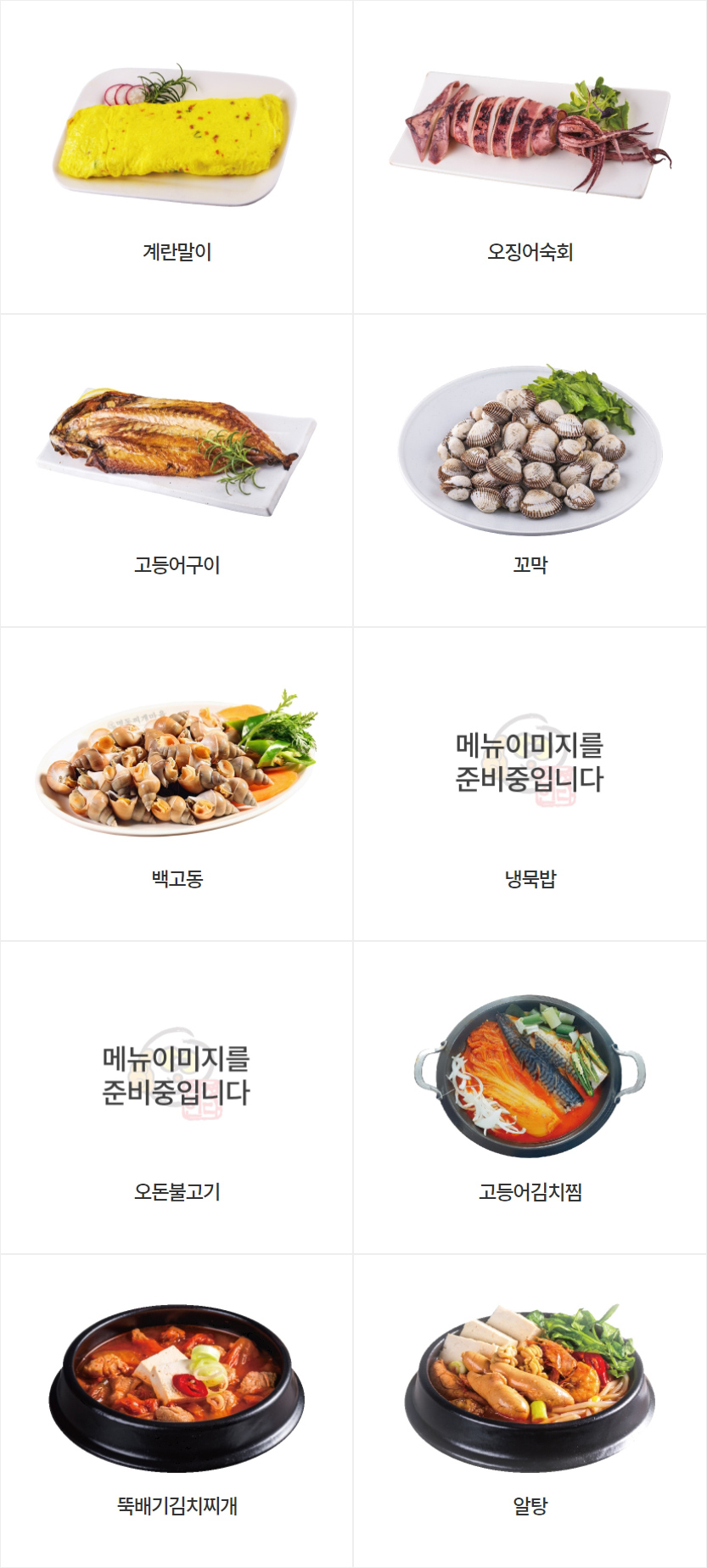Open the 오돈불고기 menu tile
Image resolution: width=707 pixels, height=1568 pixels.
tap(177, 1097)
